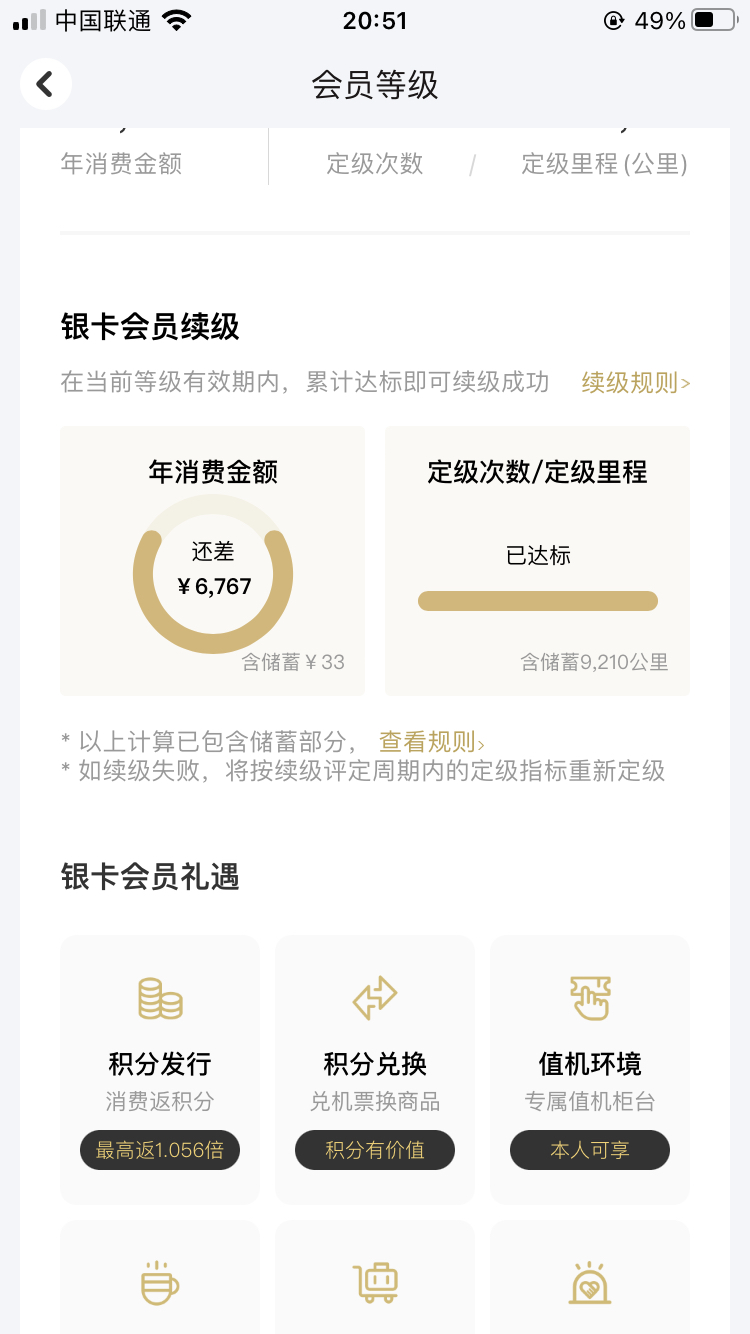Open the benefit card with the service bell icon
This screenshot has width=750, height=1334.
click(590, 1277)
